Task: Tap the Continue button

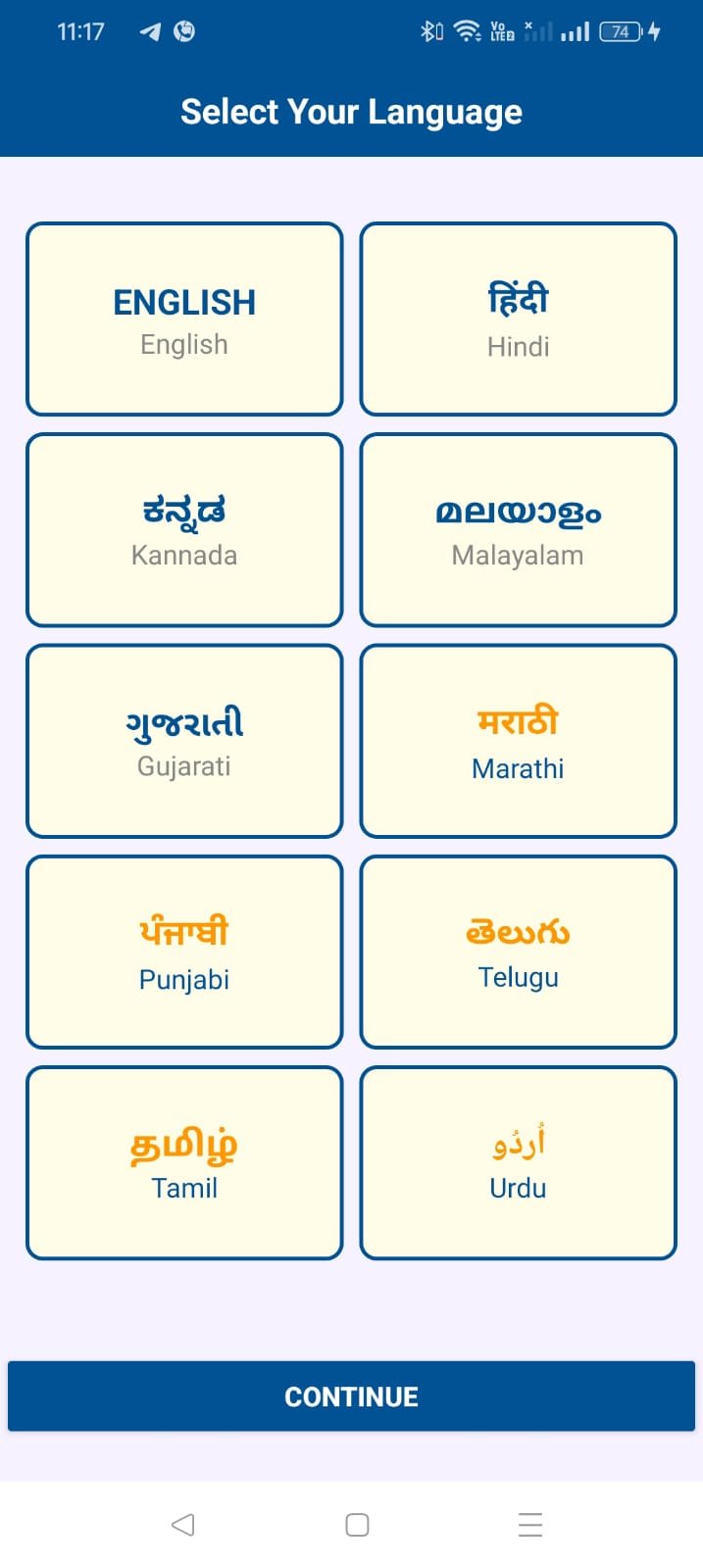Action: click(351, 1396)
